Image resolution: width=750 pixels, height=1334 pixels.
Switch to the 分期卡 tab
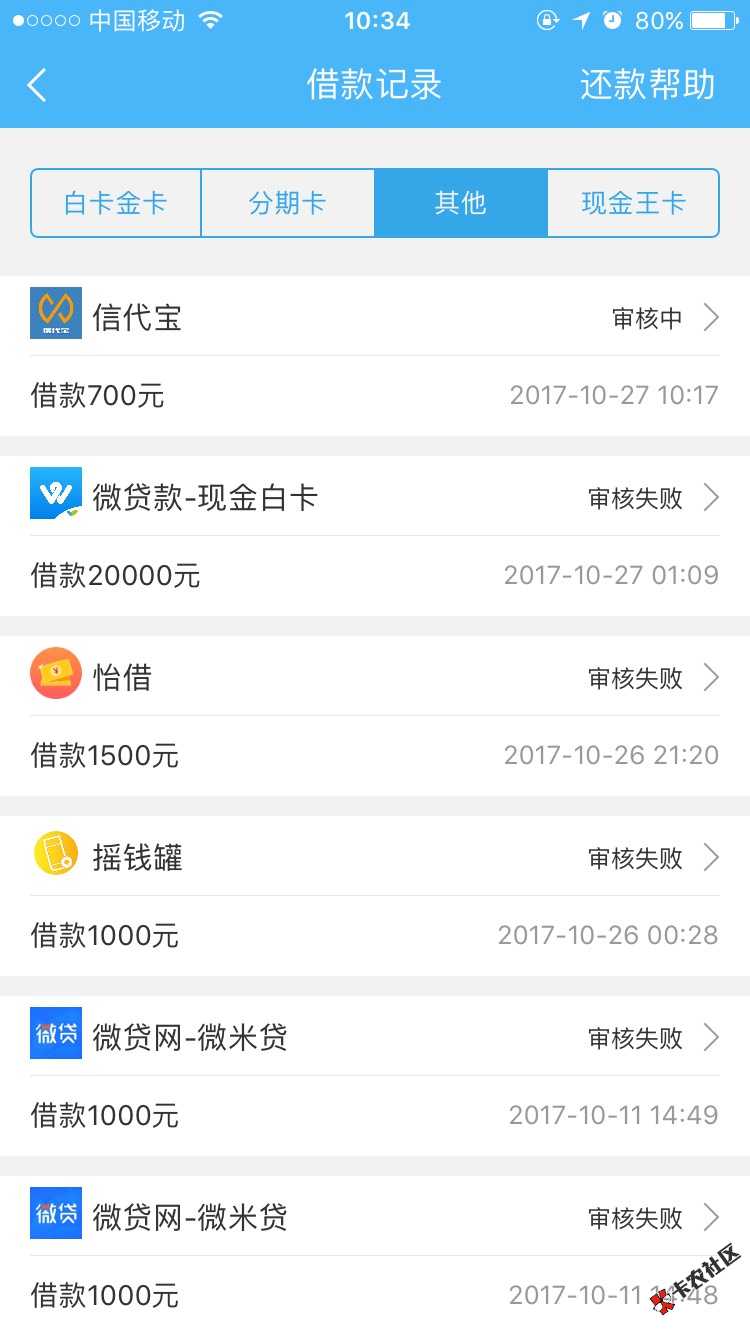(288, 203)
